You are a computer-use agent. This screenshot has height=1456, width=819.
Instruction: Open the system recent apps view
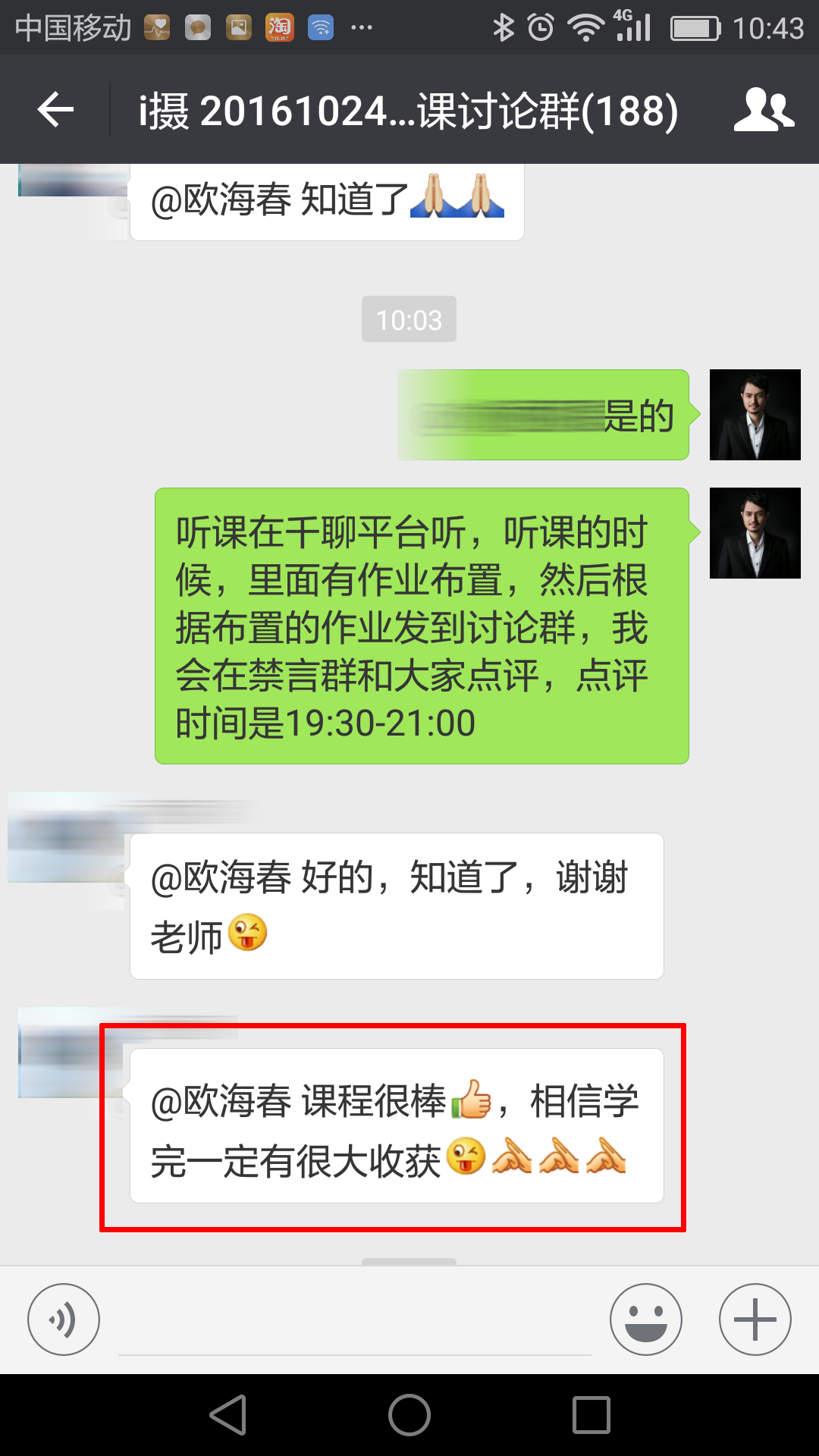(591, 1415)
